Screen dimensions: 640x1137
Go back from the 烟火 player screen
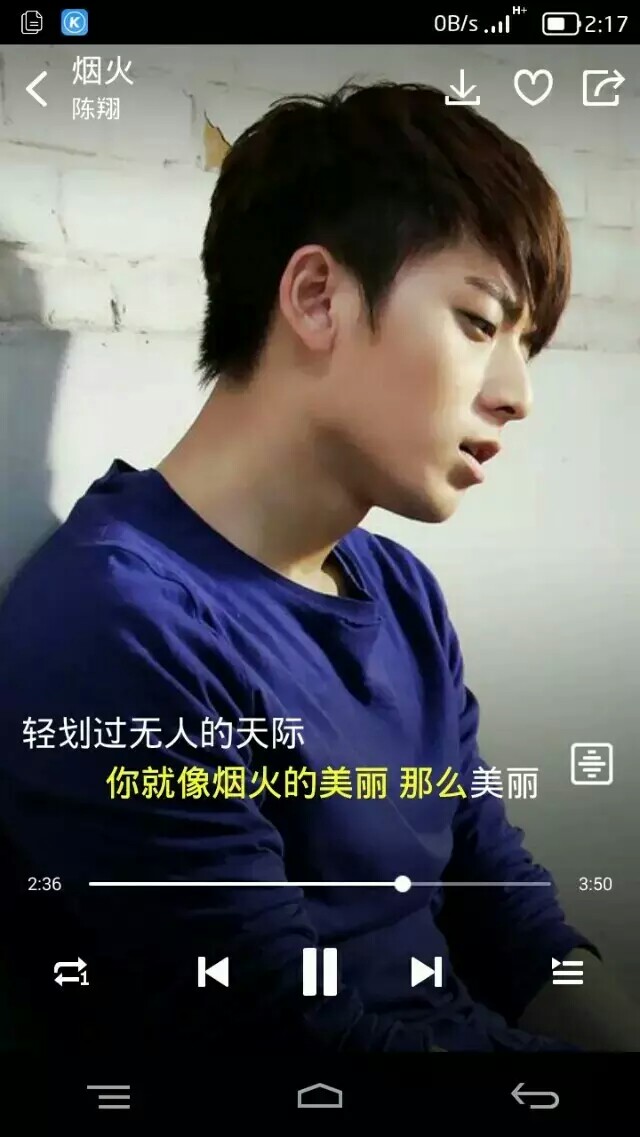point(36,89)
